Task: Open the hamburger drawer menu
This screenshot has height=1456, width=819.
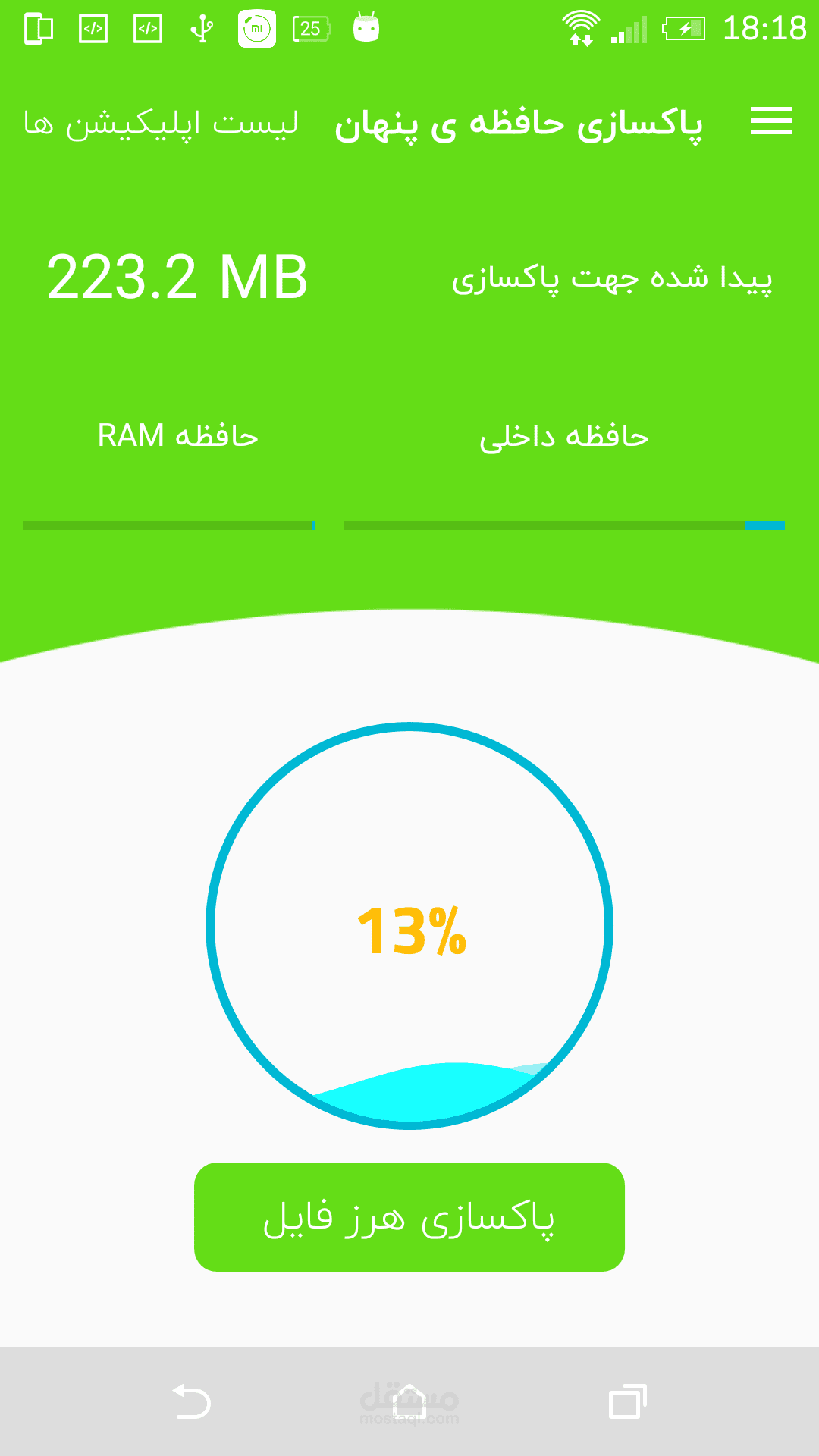Action: click(x=770, y=121)
